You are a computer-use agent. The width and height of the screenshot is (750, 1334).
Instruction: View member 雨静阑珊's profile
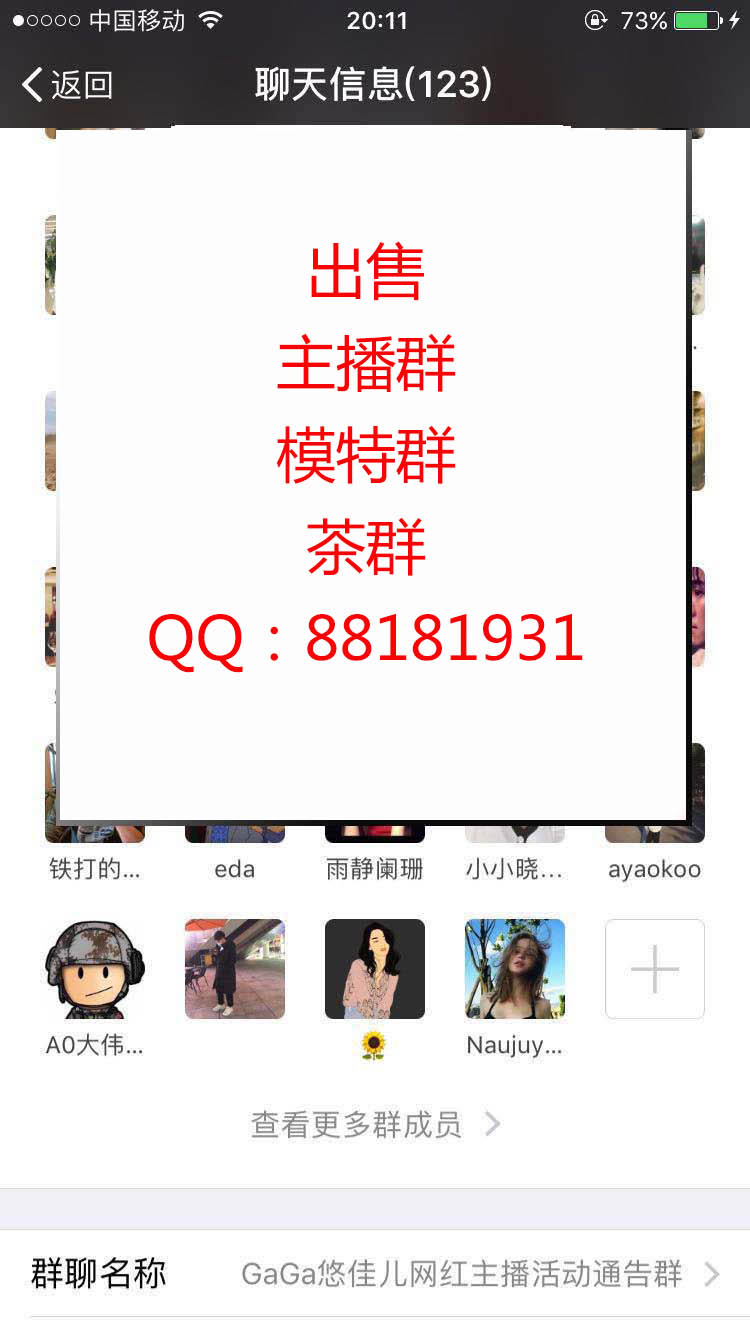pyautogui.click(x=375, y=834)
